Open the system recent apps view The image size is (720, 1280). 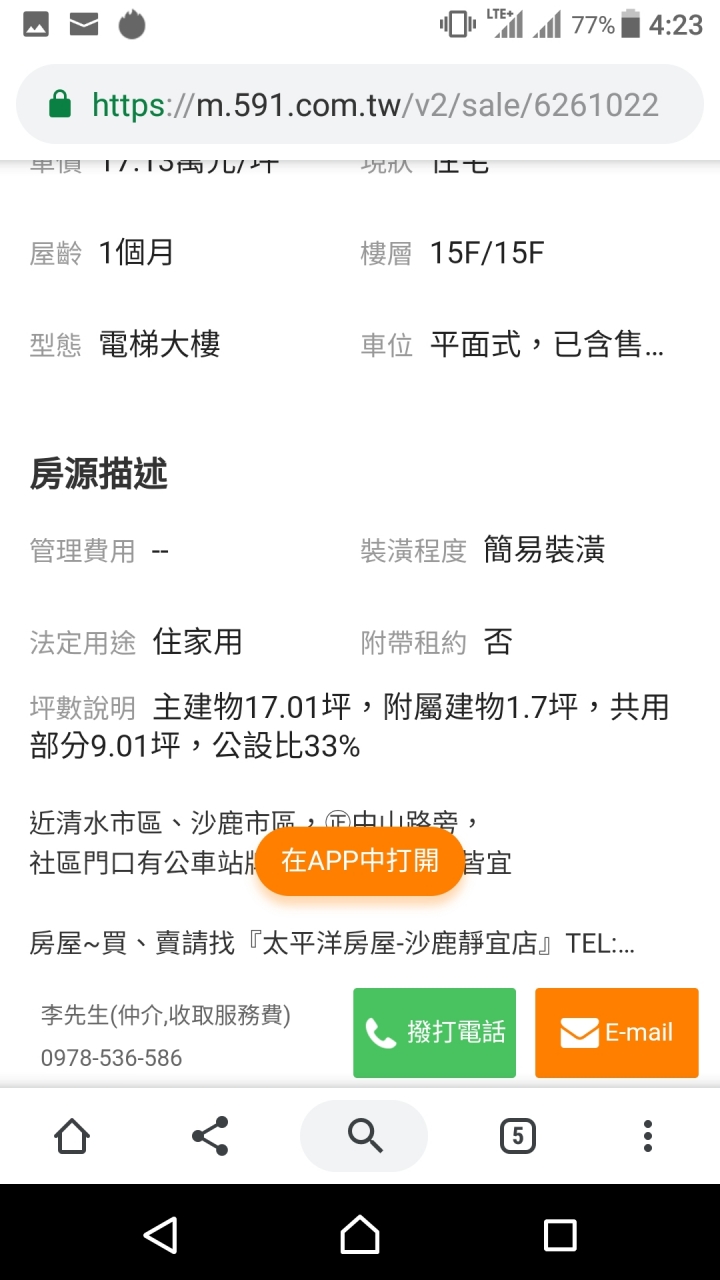pyautogui.click(x=560, y=1234)
